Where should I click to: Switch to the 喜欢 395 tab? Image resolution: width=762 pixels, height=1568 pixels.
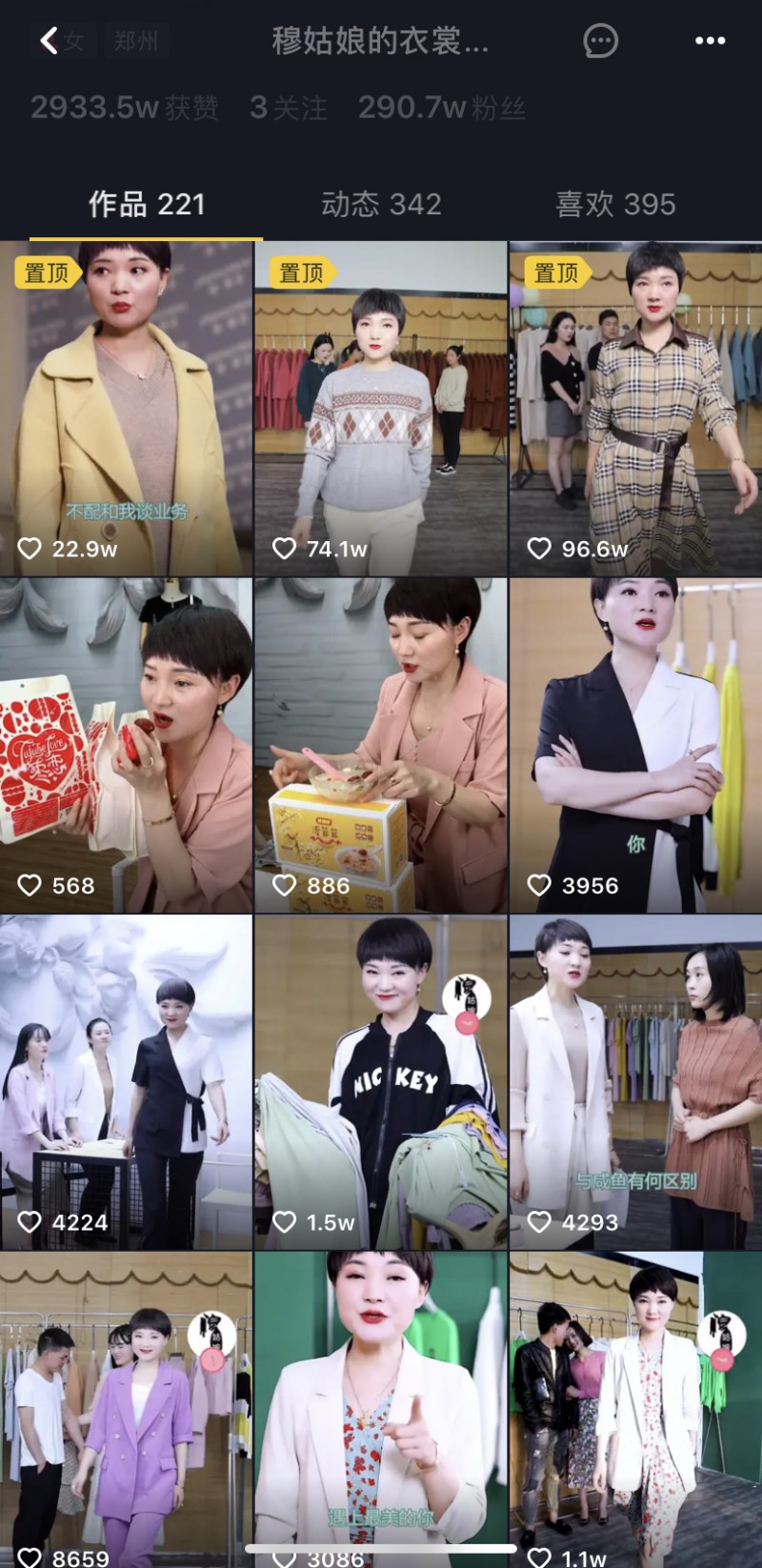pos(615,204)
